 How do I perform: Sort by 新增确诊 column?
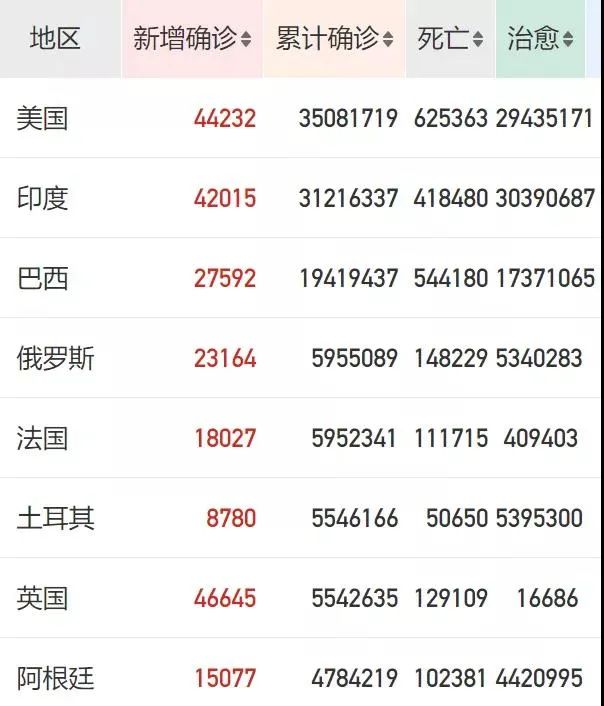click(x=193, y=40)
